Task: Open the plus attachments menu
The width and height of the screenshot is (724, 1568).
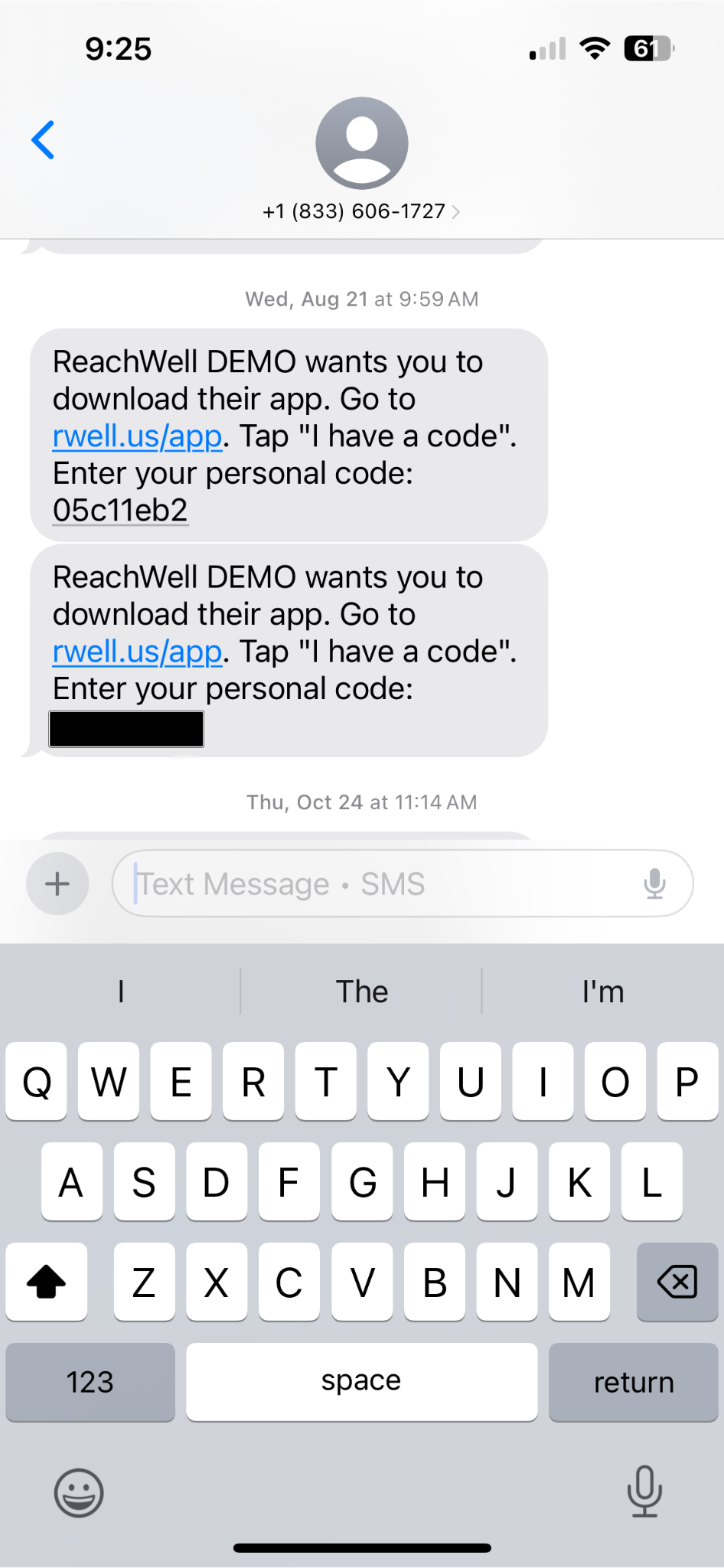Action: tap(57, 884)
